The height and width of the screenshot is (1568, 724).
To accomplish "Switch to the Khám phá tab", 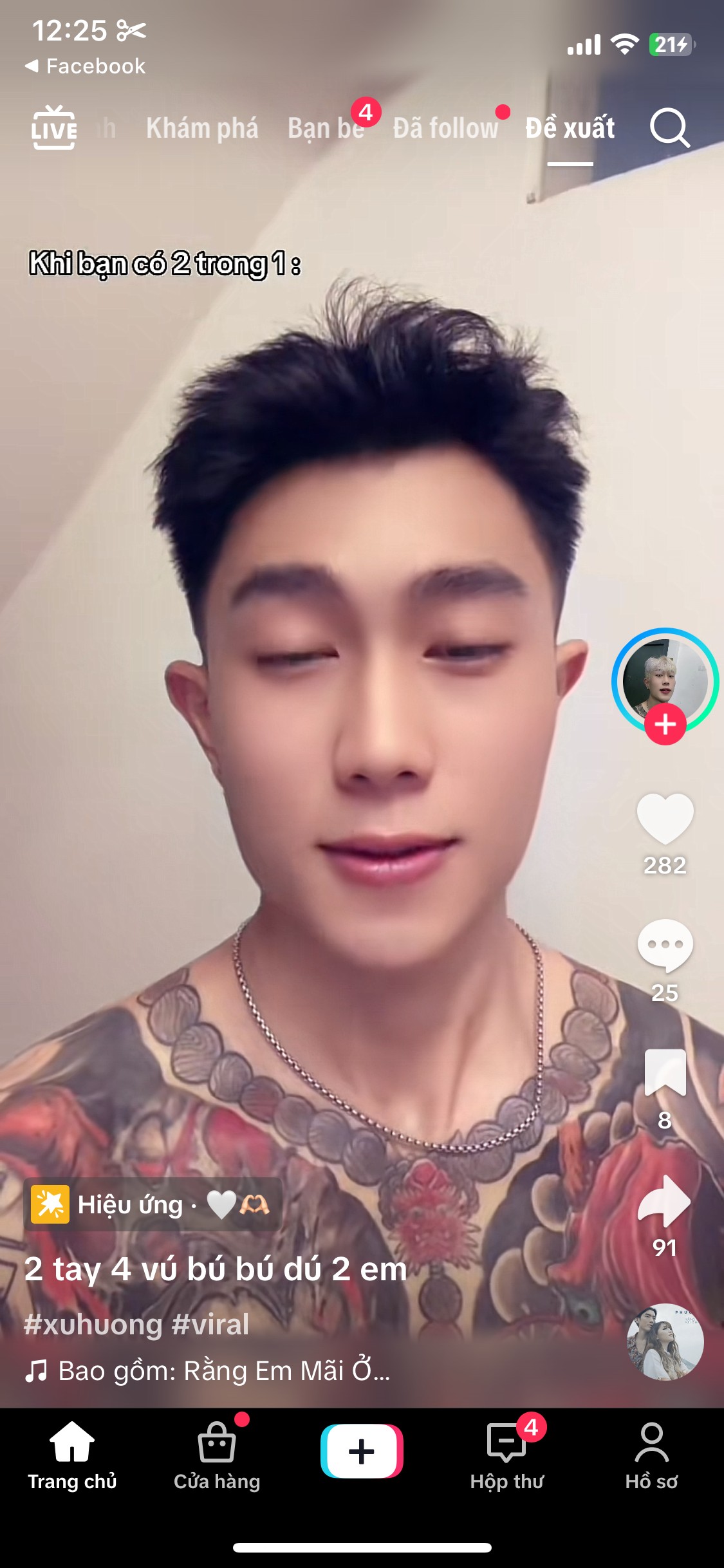I will pos(202,128).
